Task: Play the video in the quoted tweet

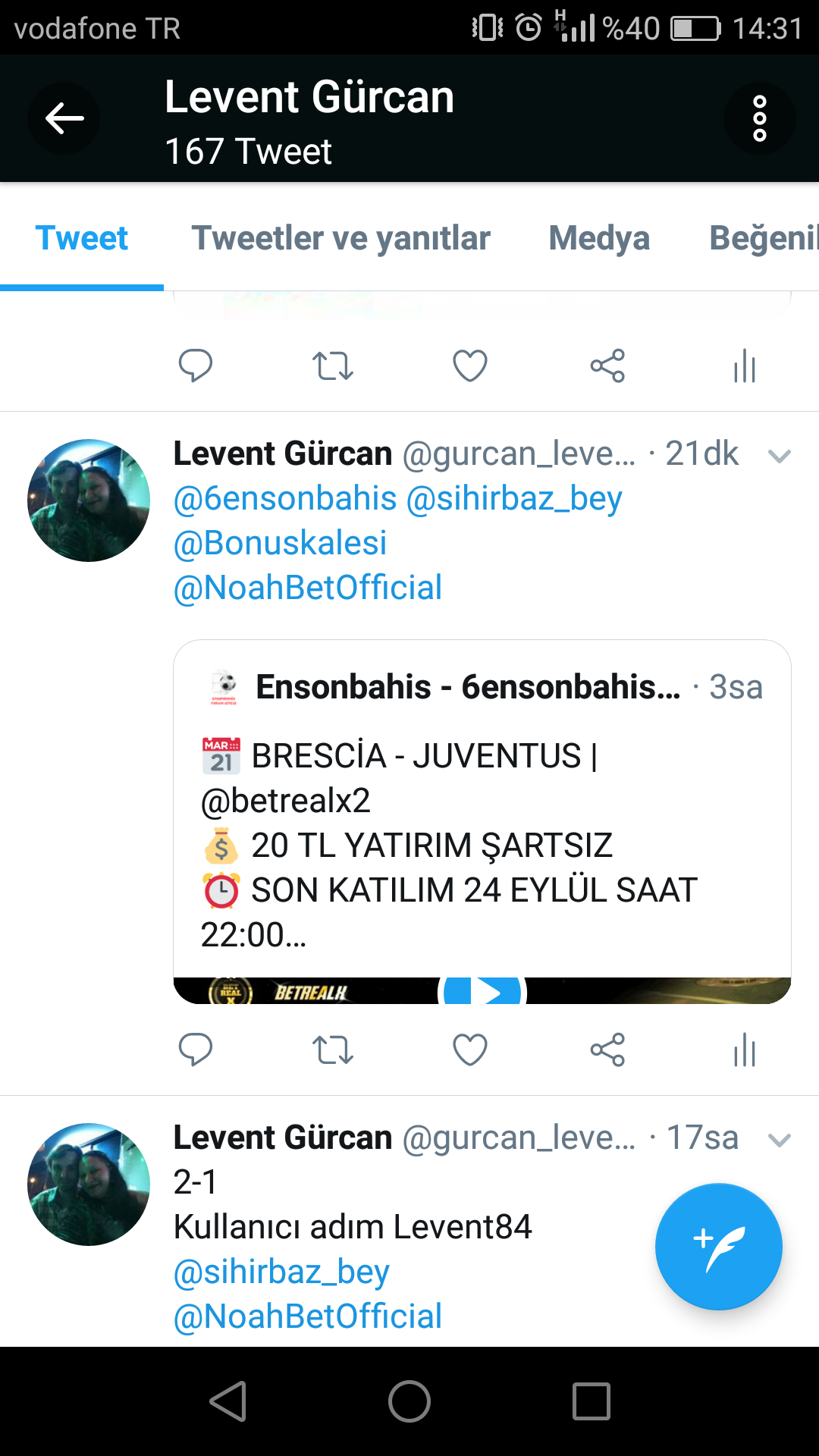Action: point(482,991)
